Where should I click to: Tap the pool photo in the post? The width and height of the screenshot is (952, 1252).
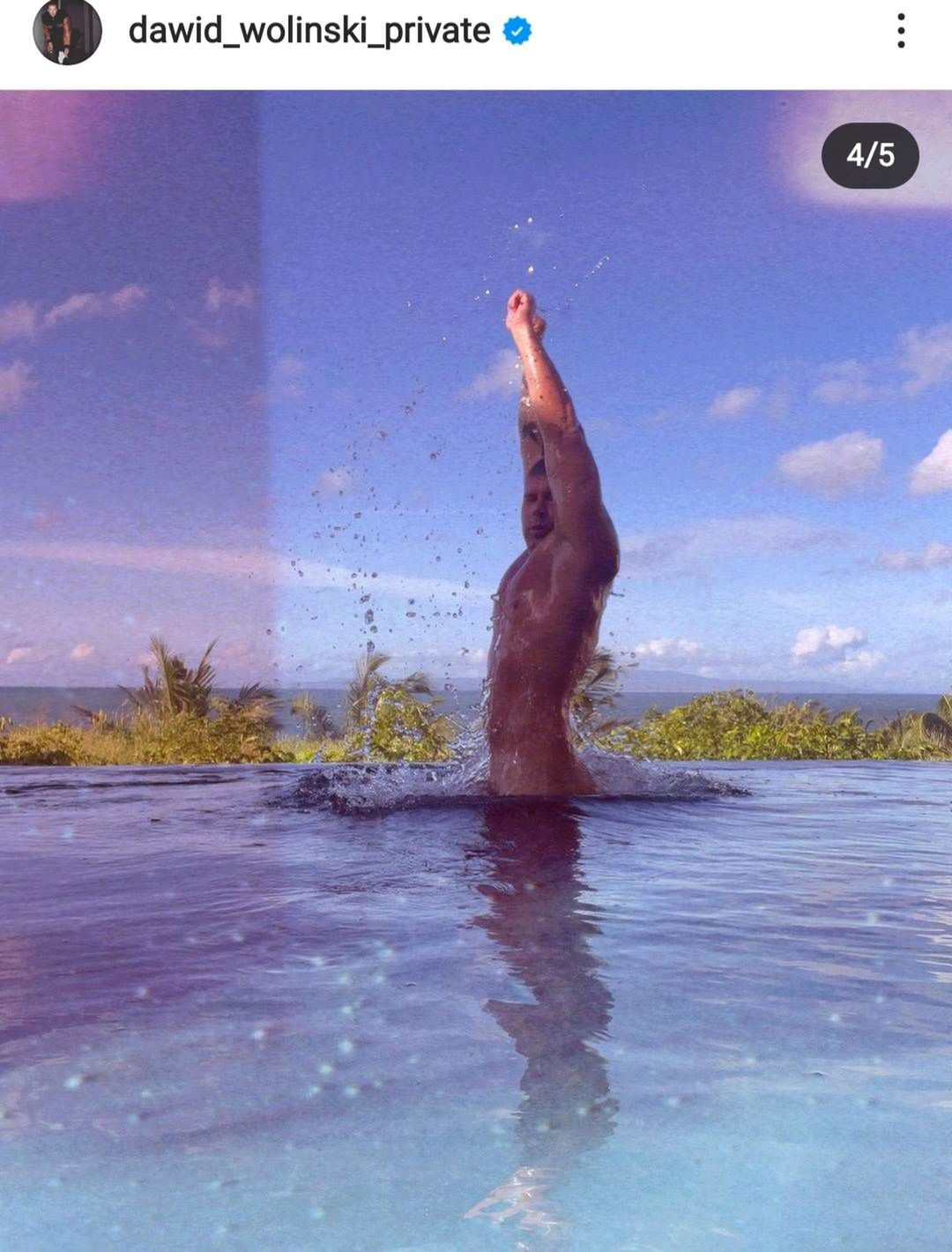[x=476, y=670]
